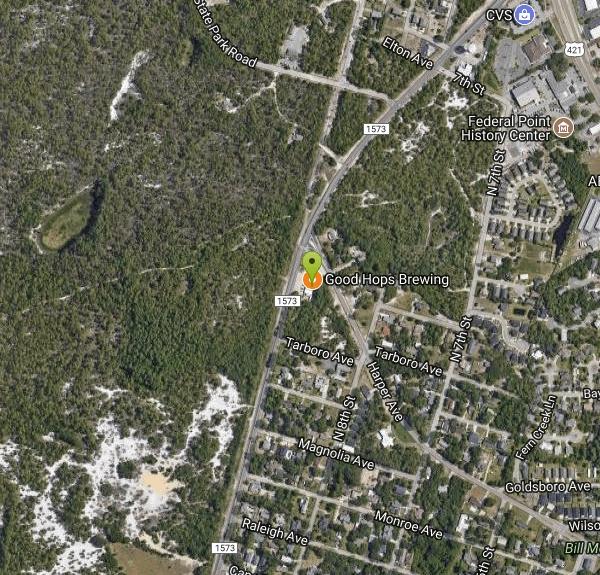
Task: Open Federal Point History Center marker
Action: 562,128
